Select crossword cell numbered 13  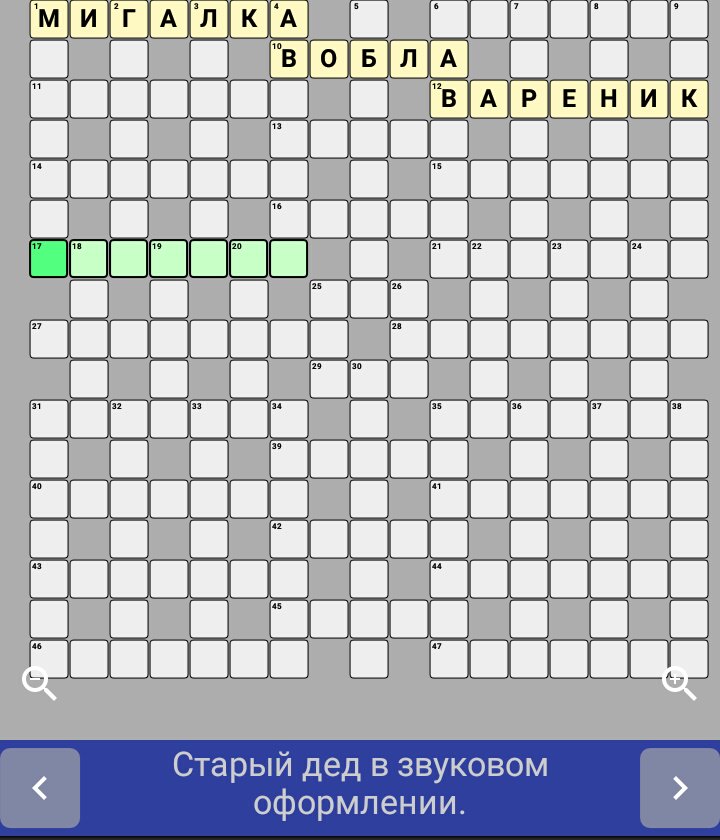tap(289, 139)
